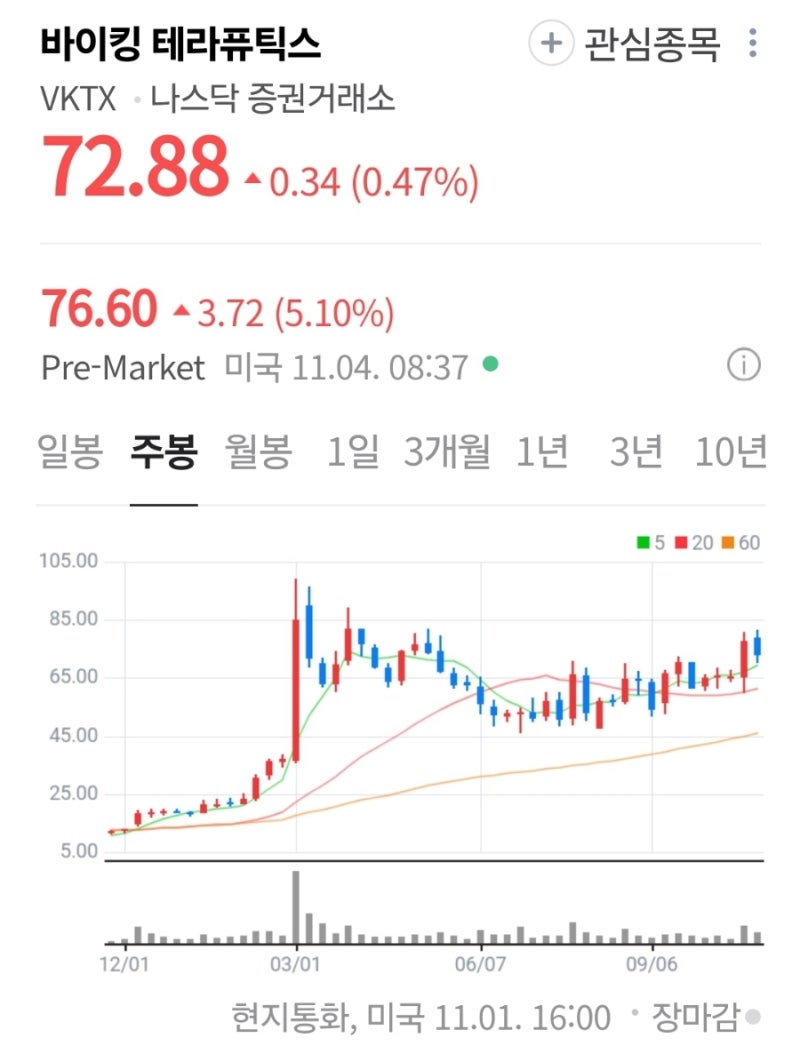
Task: Switch to the 월봉 monthly candle tab
Action: [x=258, y=452]
